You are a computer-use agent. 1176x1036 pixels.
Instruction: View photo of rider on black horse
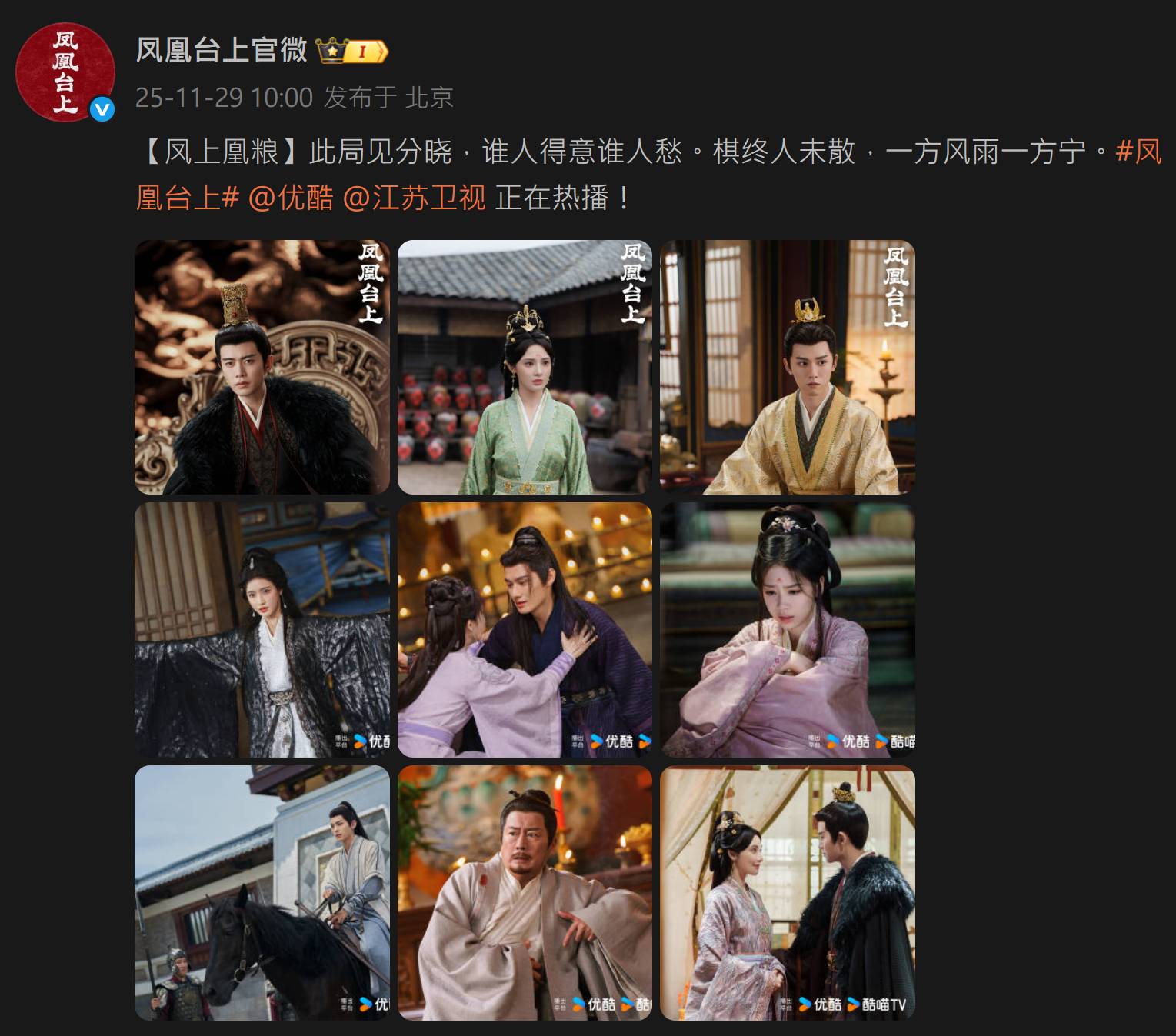[262, 892]
